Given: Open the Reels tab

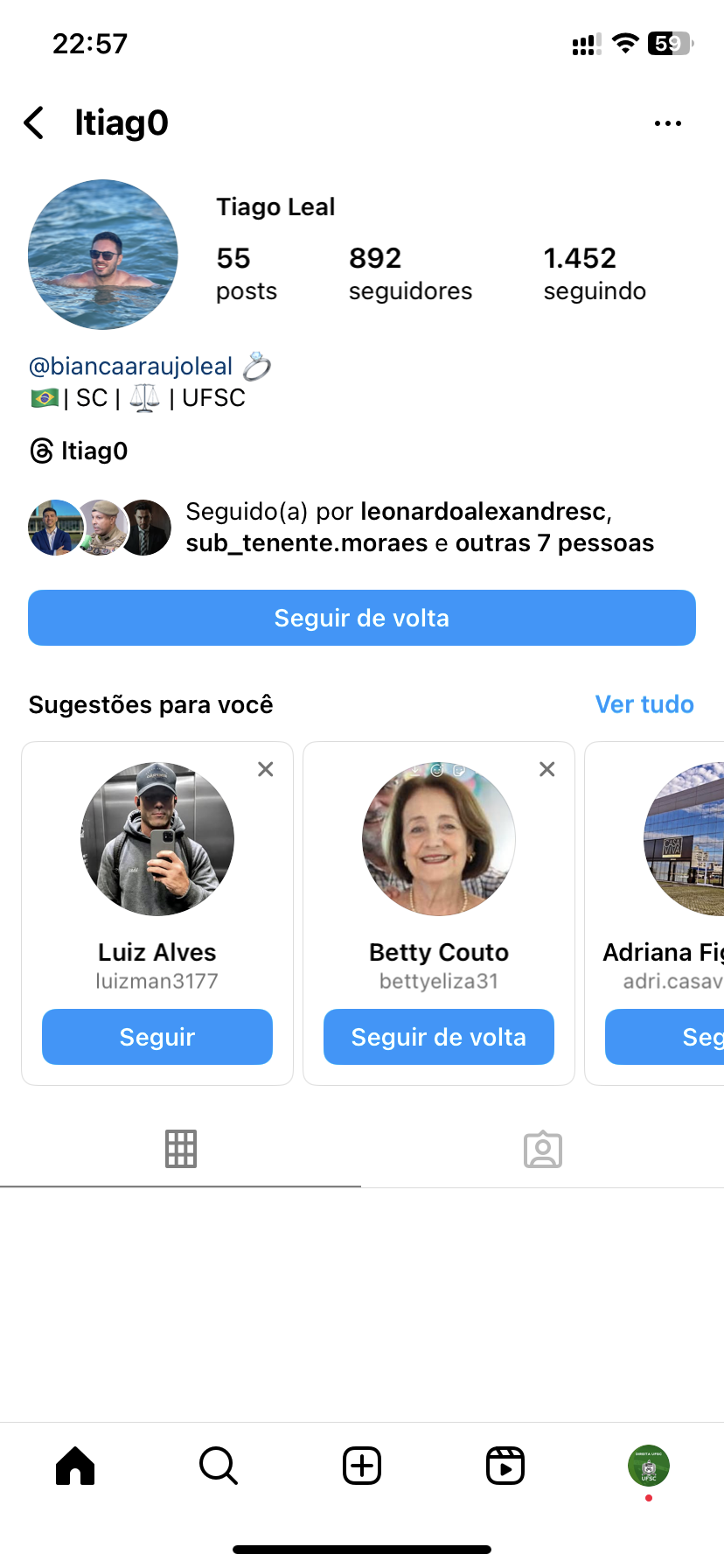Looking at the screenshot, I should pyautogui.click(x=505, y=1466).
